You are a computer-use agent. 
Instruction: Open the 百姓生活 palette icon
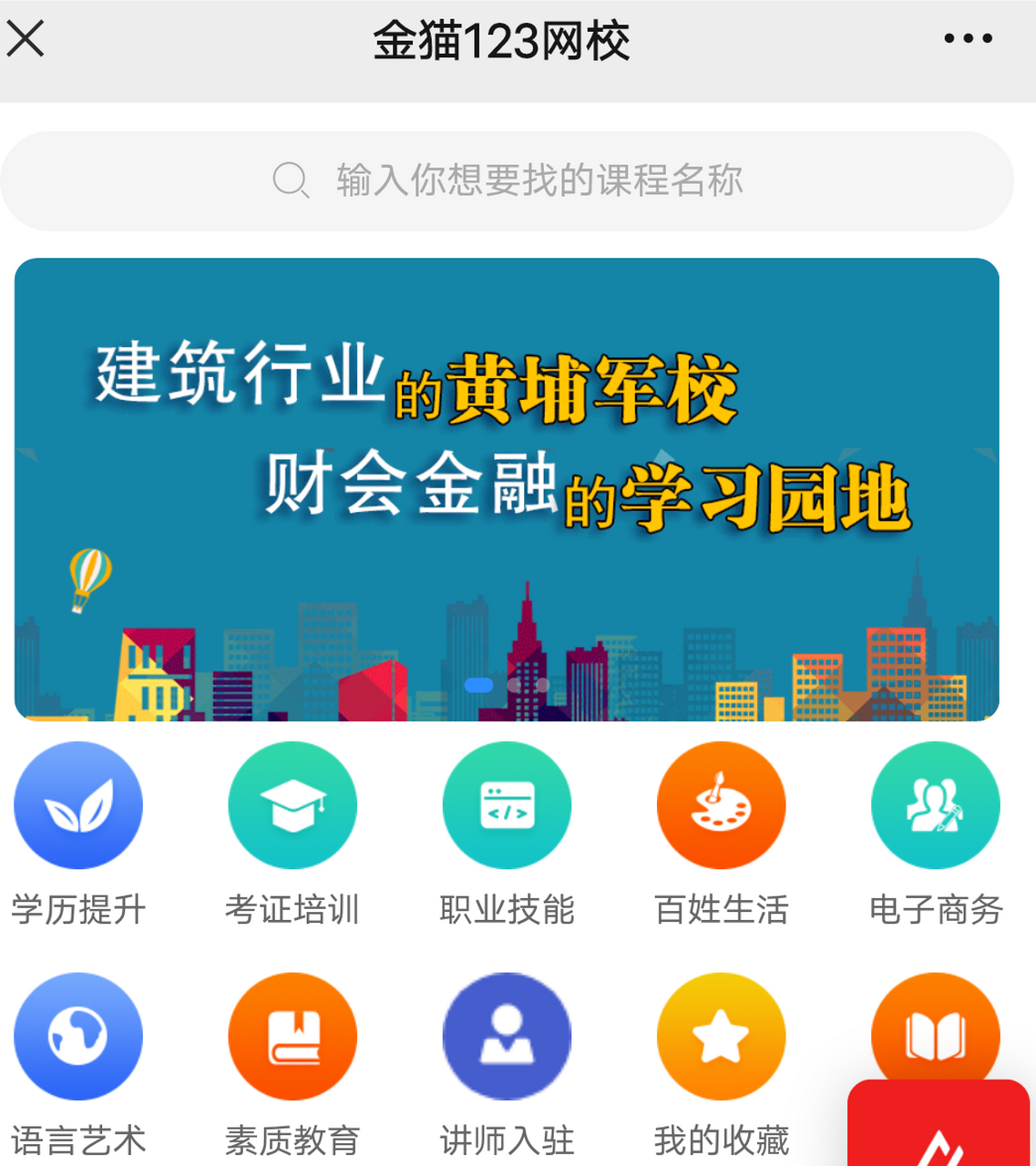(721, 804)
